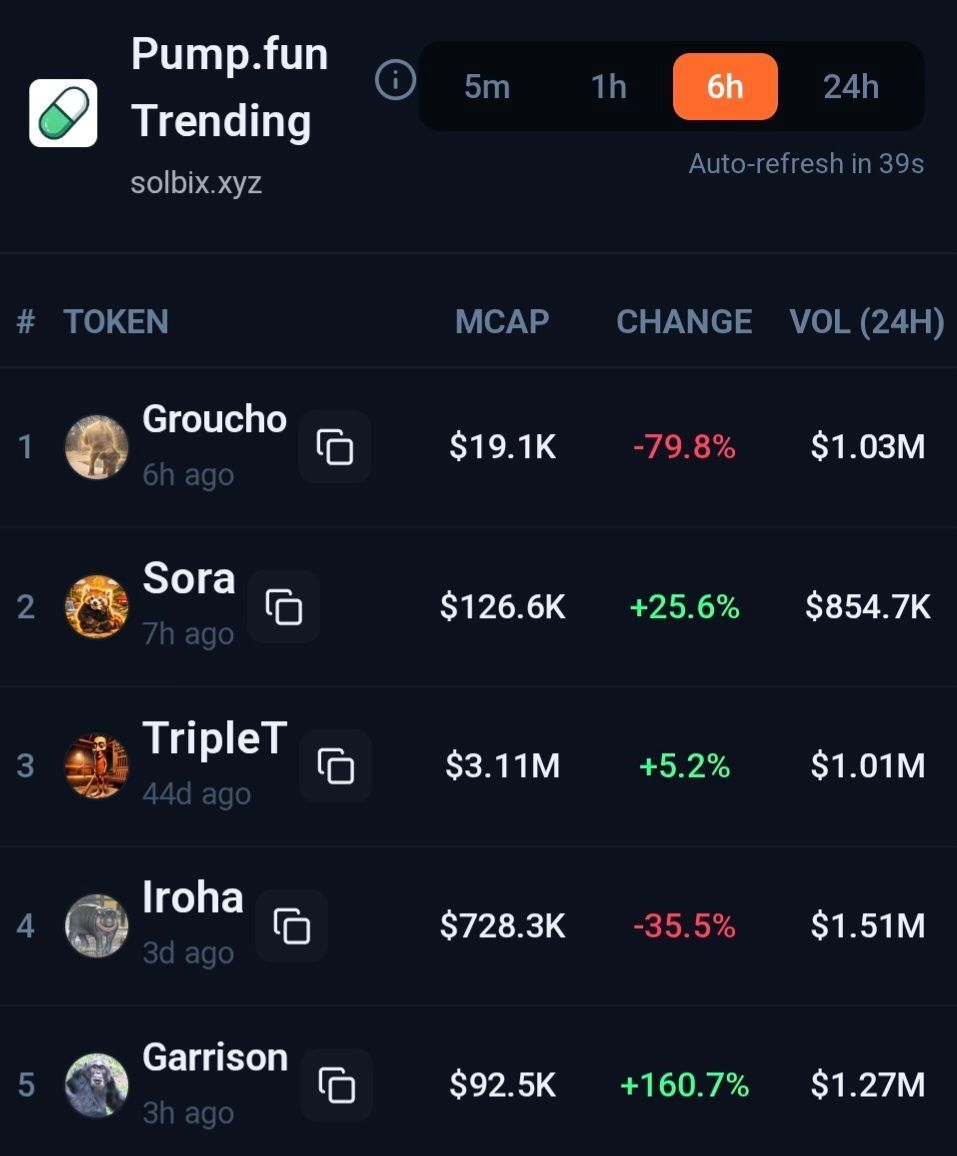
Task: Copy the Garrison token address
Action: tap(337, 1085)
